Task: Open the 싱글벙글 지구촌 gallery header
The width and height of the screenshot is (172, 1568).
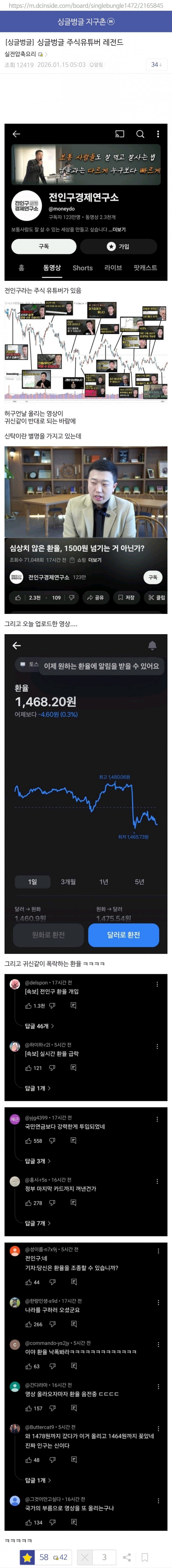Action: point(86,21)
